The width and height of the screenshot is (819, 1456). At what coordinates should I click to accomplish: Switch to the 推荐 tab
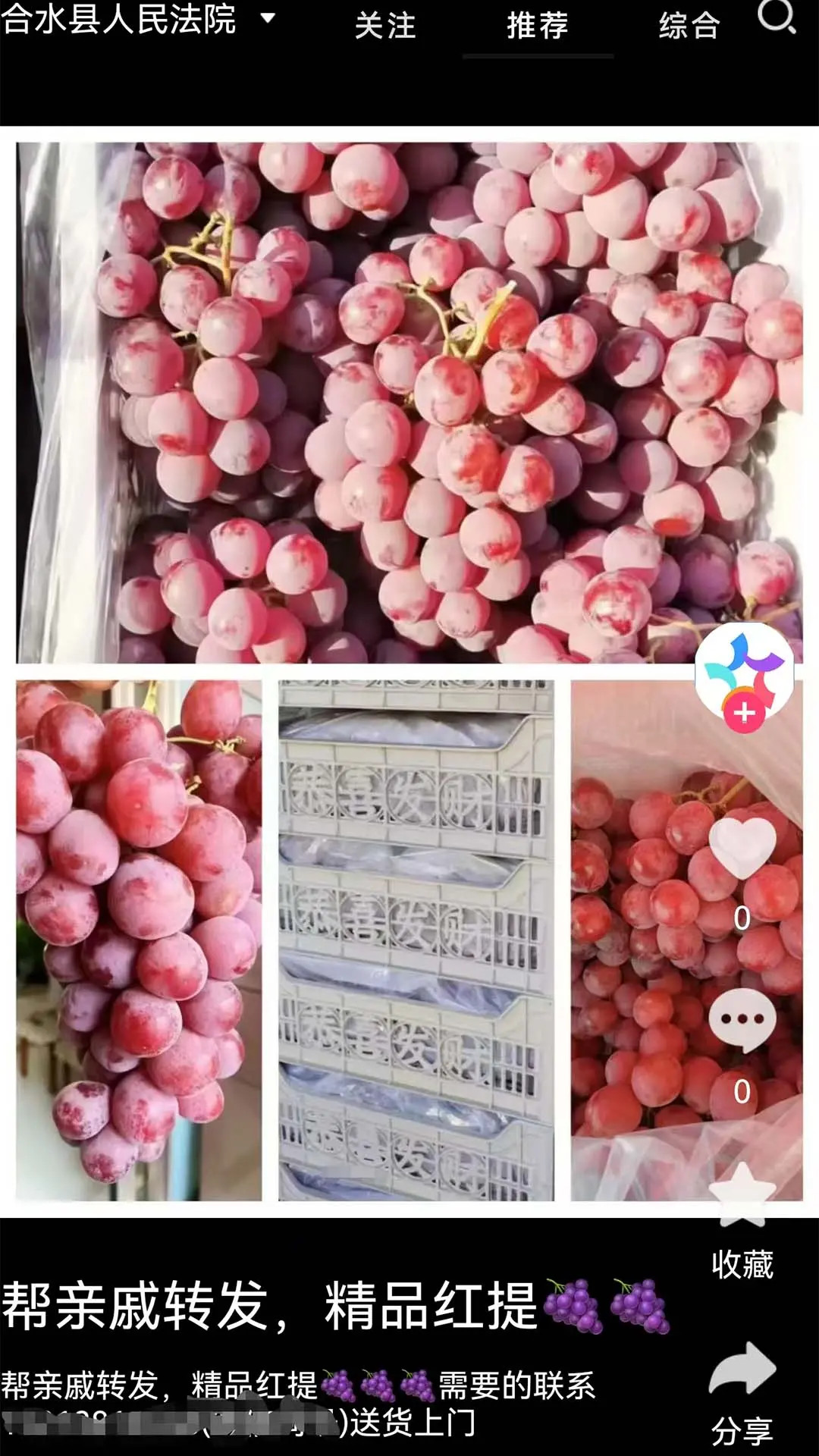(x=538, y=26)
